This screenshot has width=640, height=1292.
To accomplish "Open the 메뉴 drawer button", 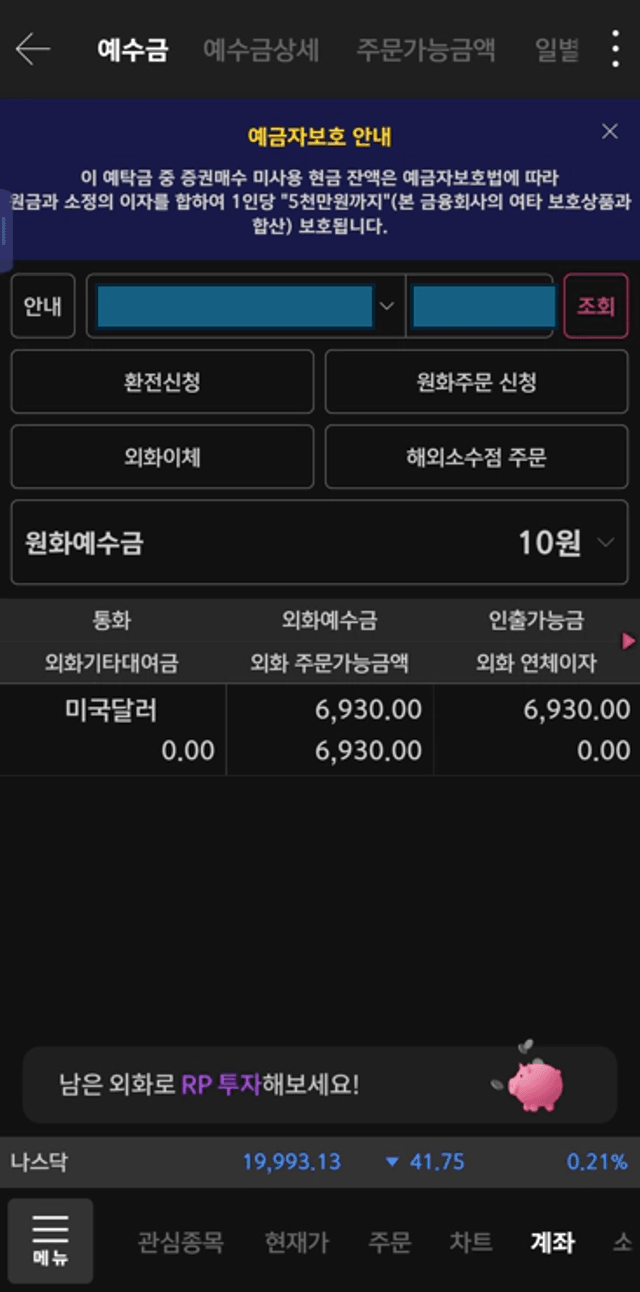I will (50, 1241).
